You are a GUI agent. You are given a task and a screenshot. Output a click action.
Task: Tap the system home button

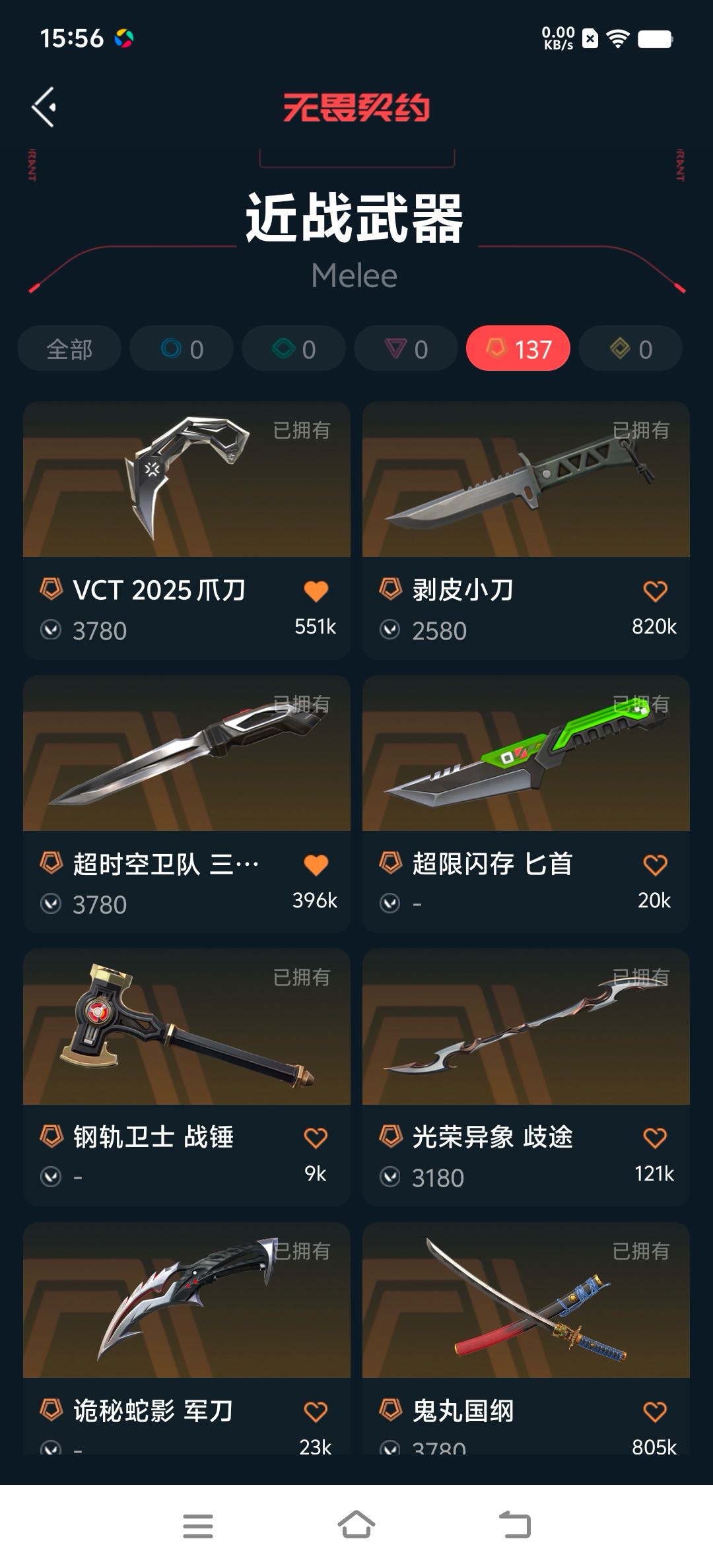pyautogui.click(x=356, y=1525)
